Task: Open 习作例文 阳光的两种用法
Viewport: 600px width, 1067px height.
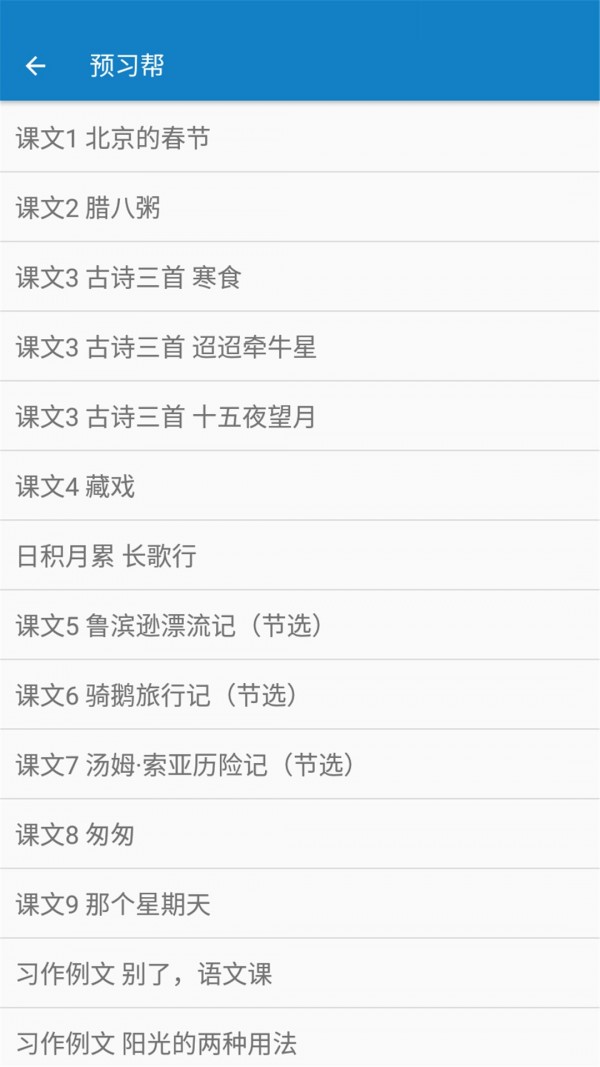Action: coord(157,1043)
